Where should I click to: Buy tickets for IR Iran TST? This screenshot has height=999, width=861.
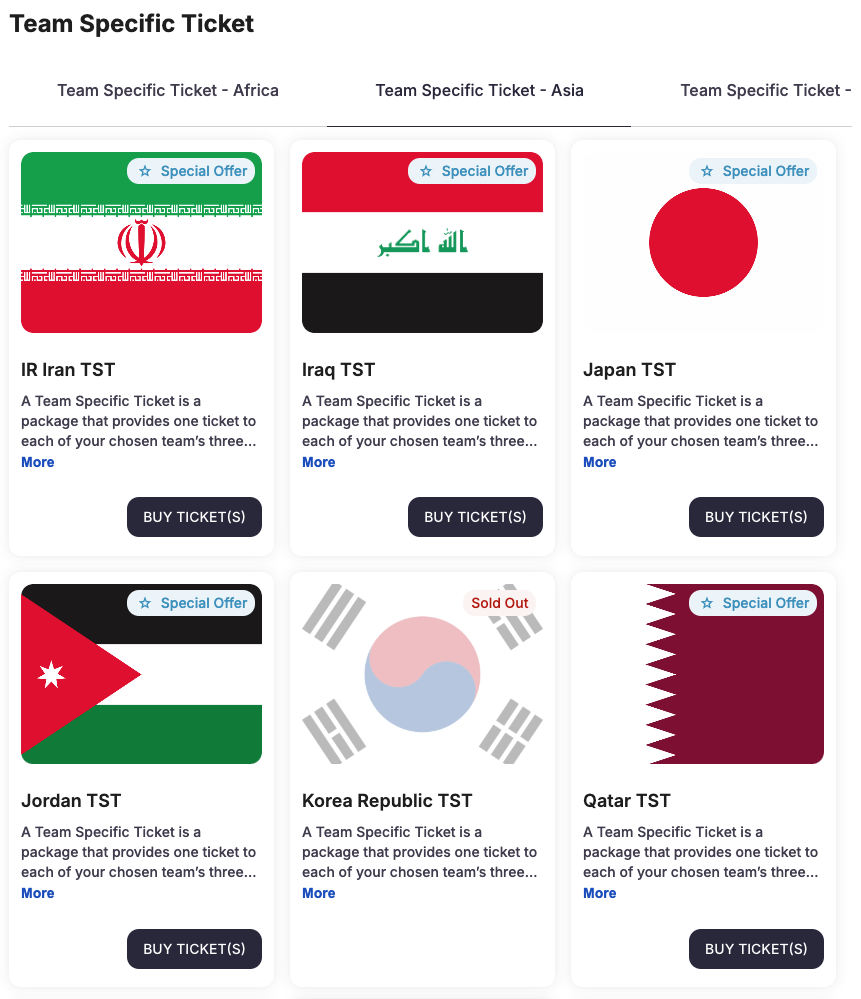[x=194, y=517]
